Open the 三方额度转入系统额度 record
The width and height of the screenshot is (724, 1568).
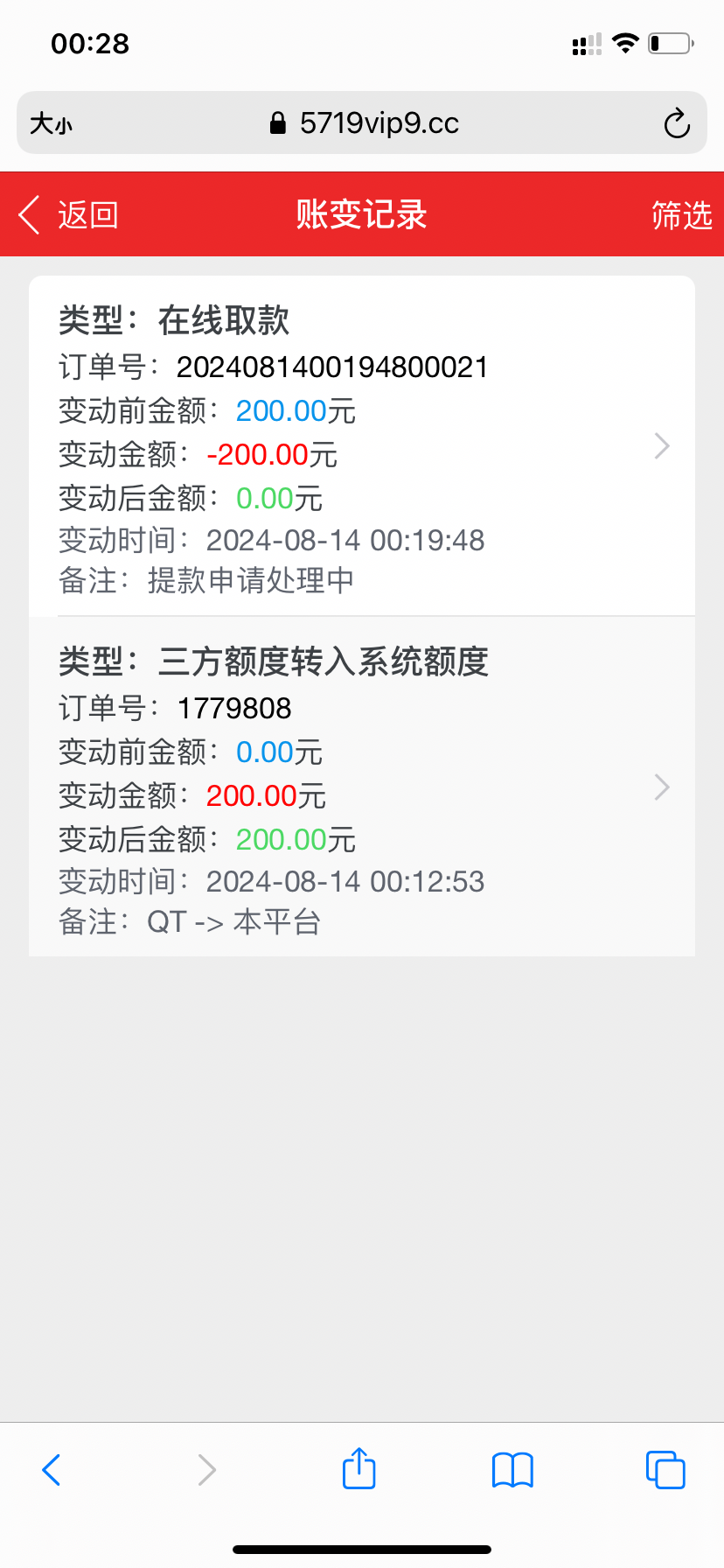point(362,787)
